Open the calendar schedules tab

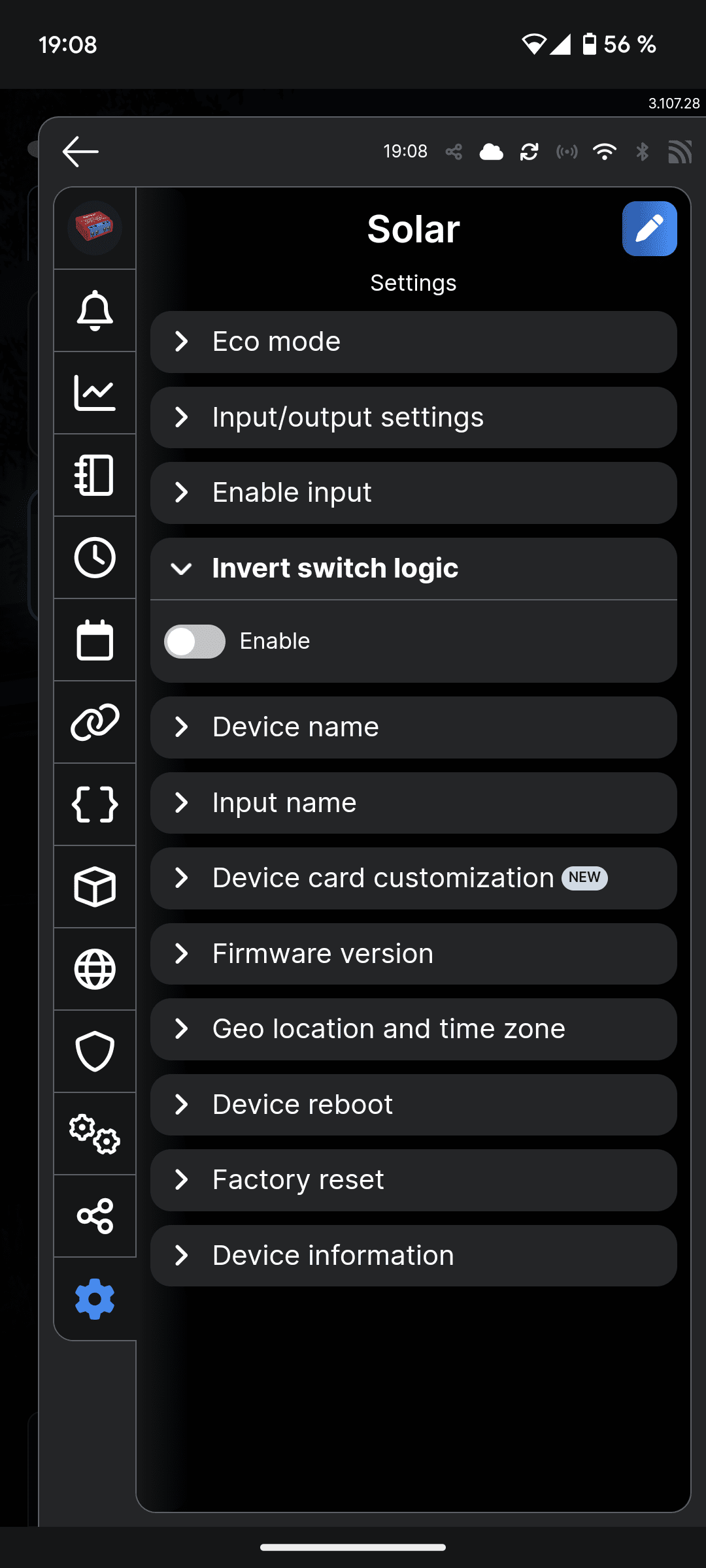point(95,640)
